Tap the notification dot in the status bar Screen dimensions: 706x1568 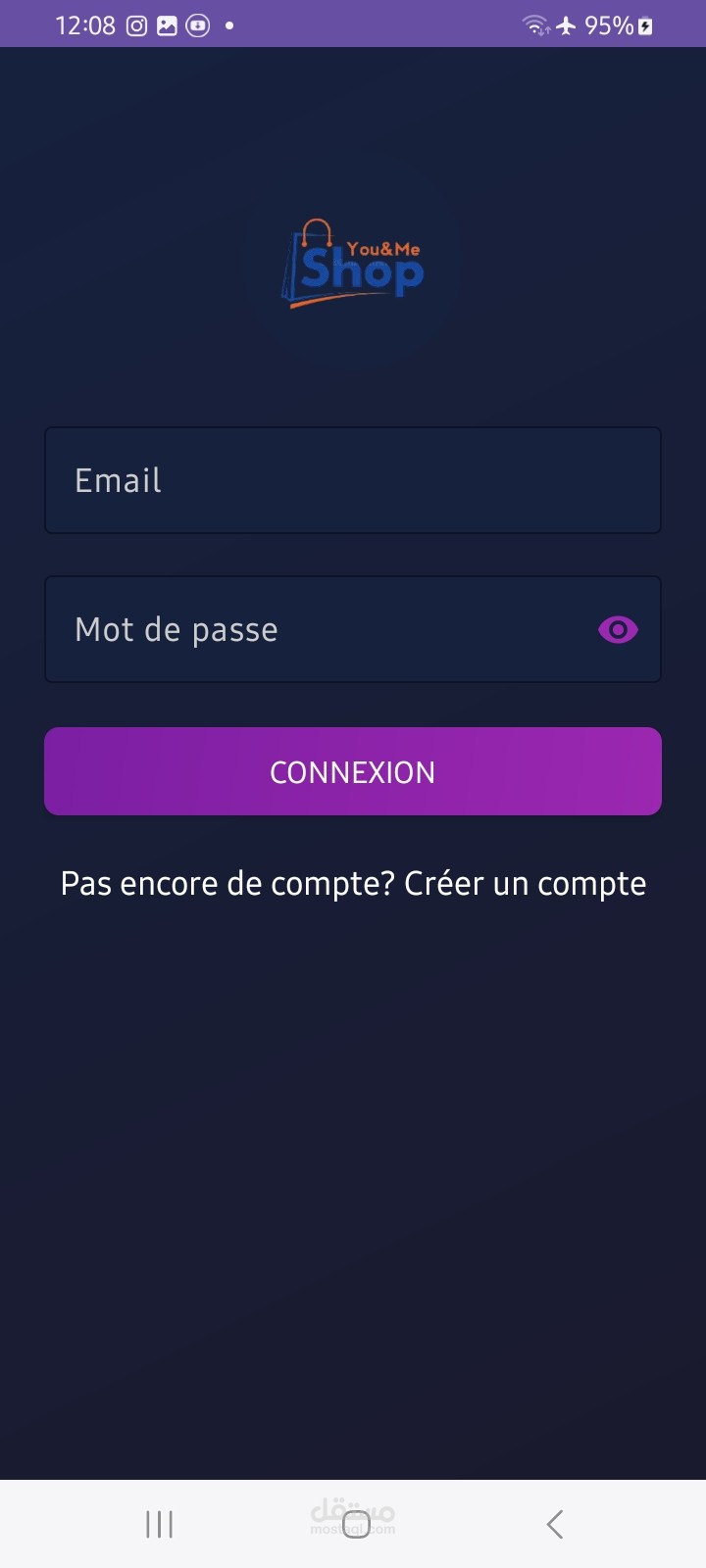coord(229,24)
